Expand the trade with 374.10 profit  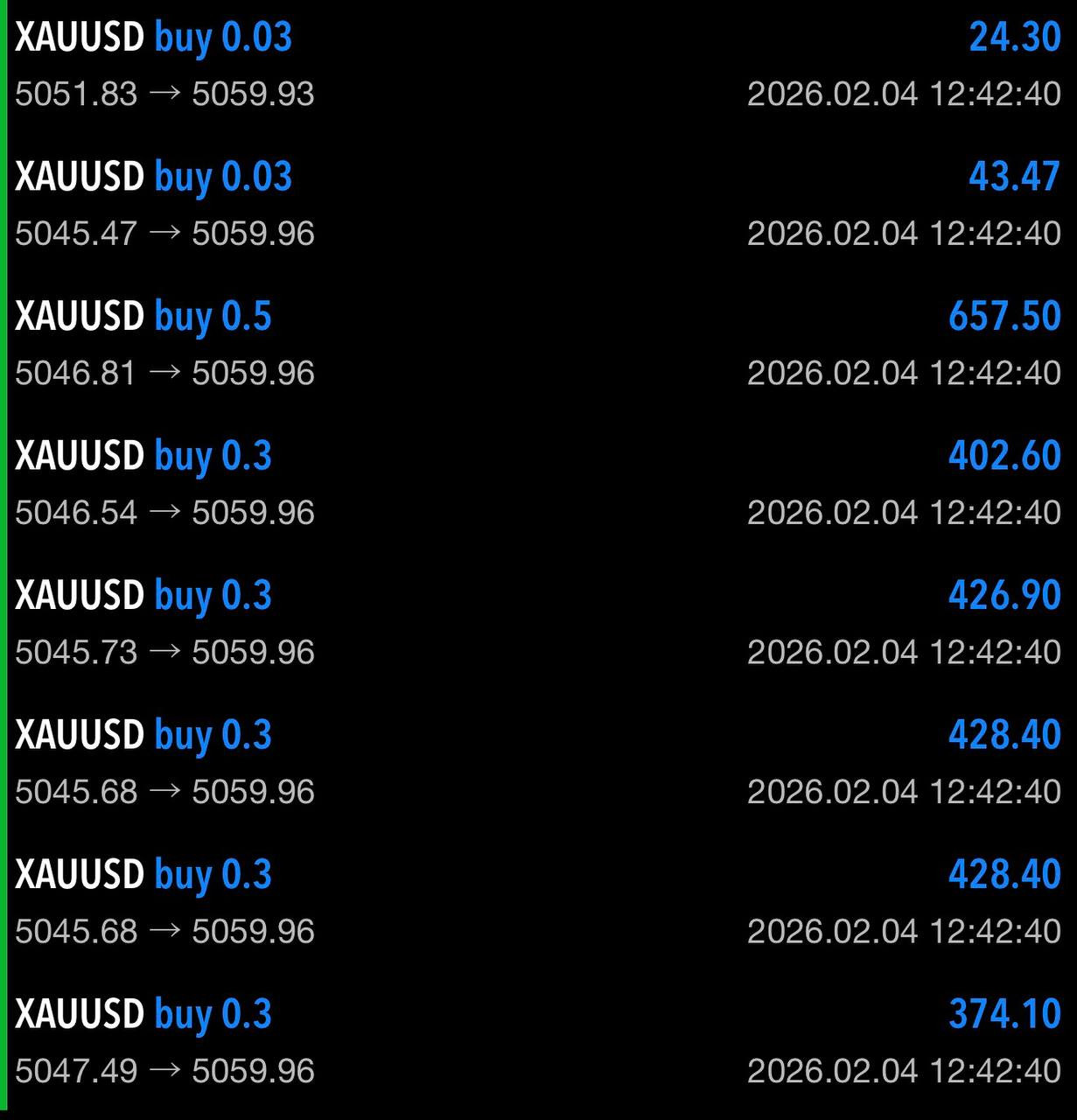pyautogui.click(x=537, y=1041)
